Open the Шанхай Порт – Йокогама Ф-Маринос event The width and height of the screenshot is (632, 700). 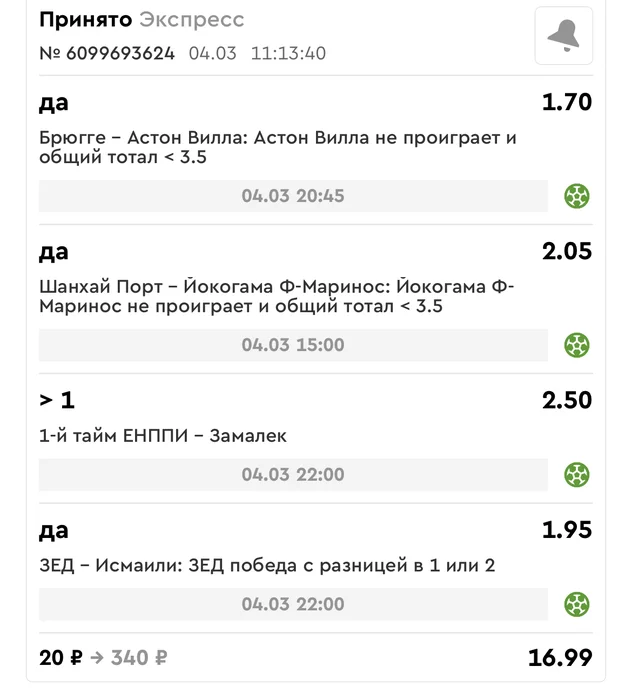pyautogui.click(x=277, y=296)
